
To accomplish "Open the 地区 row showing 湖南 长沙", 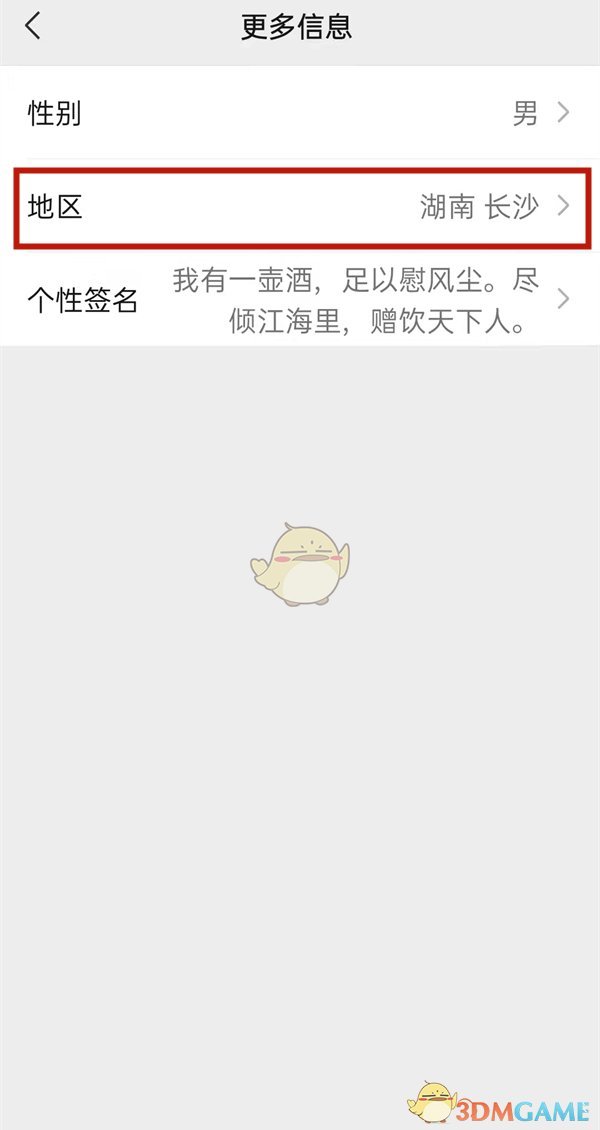I will (300, 207).
